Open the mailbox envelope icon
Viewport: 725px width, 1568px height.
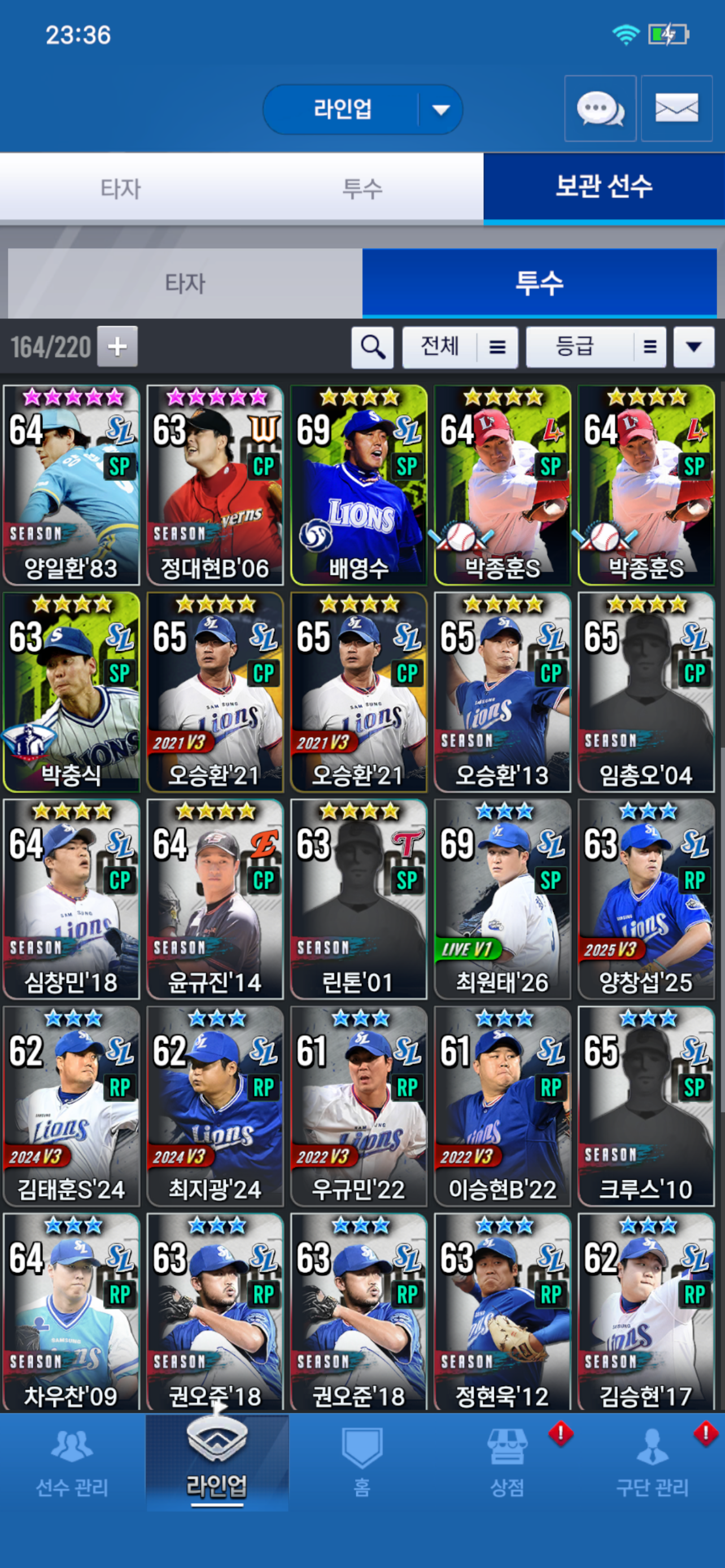point(676,109)
